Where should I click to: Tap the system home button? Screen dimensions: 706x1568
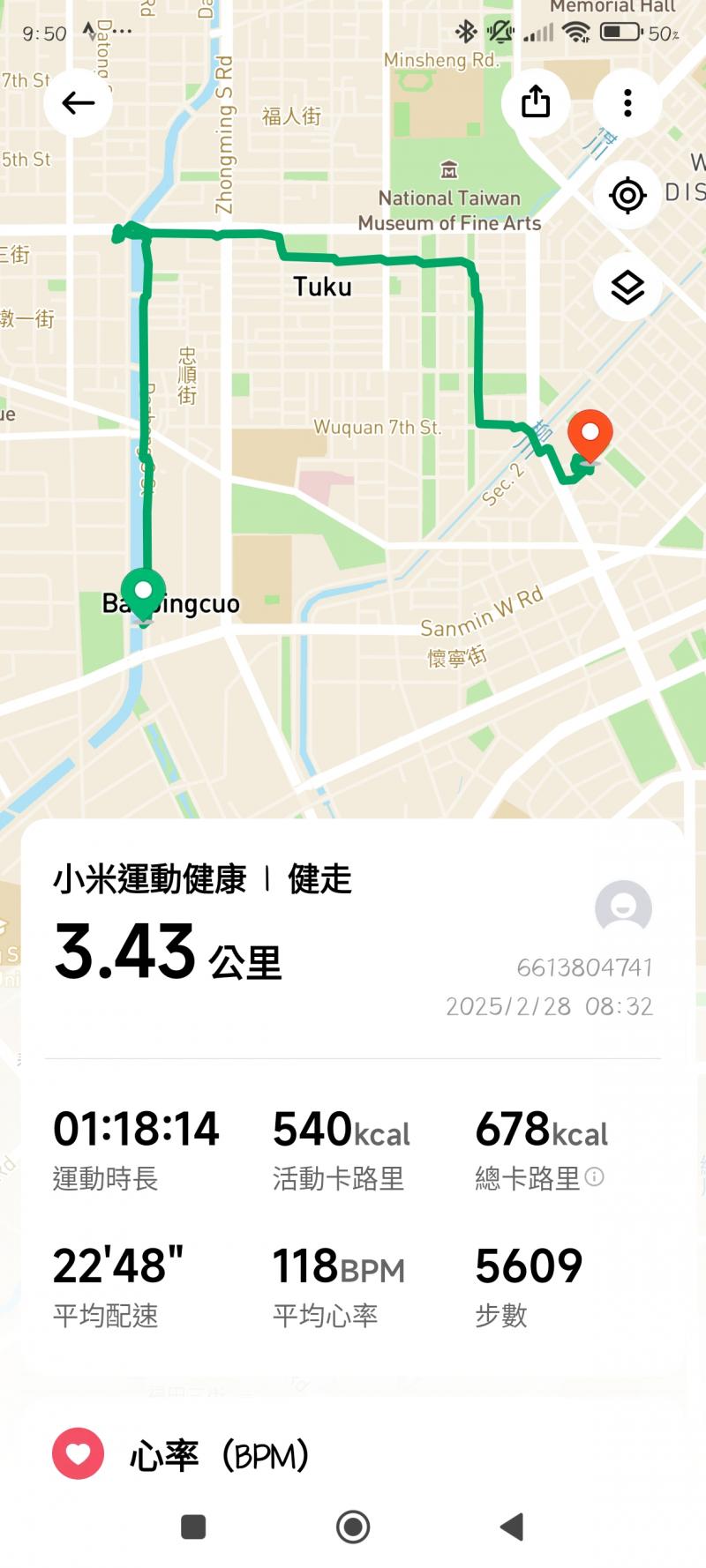tap(353, 1527)
